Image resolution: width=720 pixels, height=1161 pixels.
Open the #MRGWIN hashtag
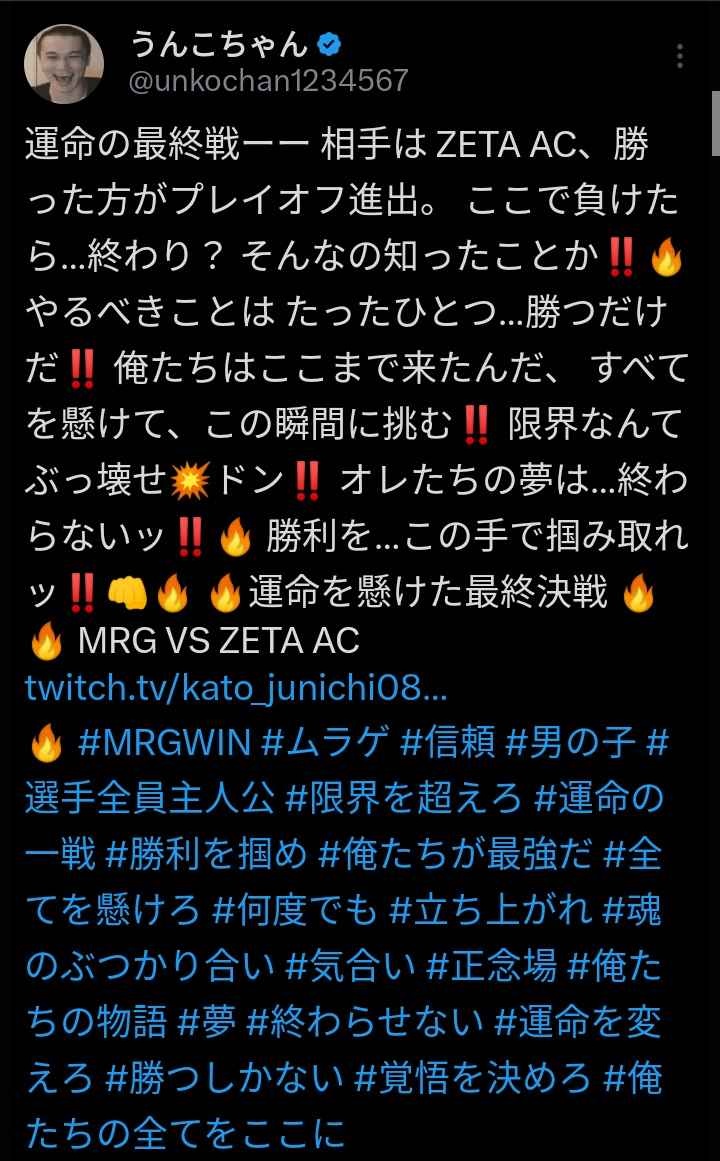(164, 743)
